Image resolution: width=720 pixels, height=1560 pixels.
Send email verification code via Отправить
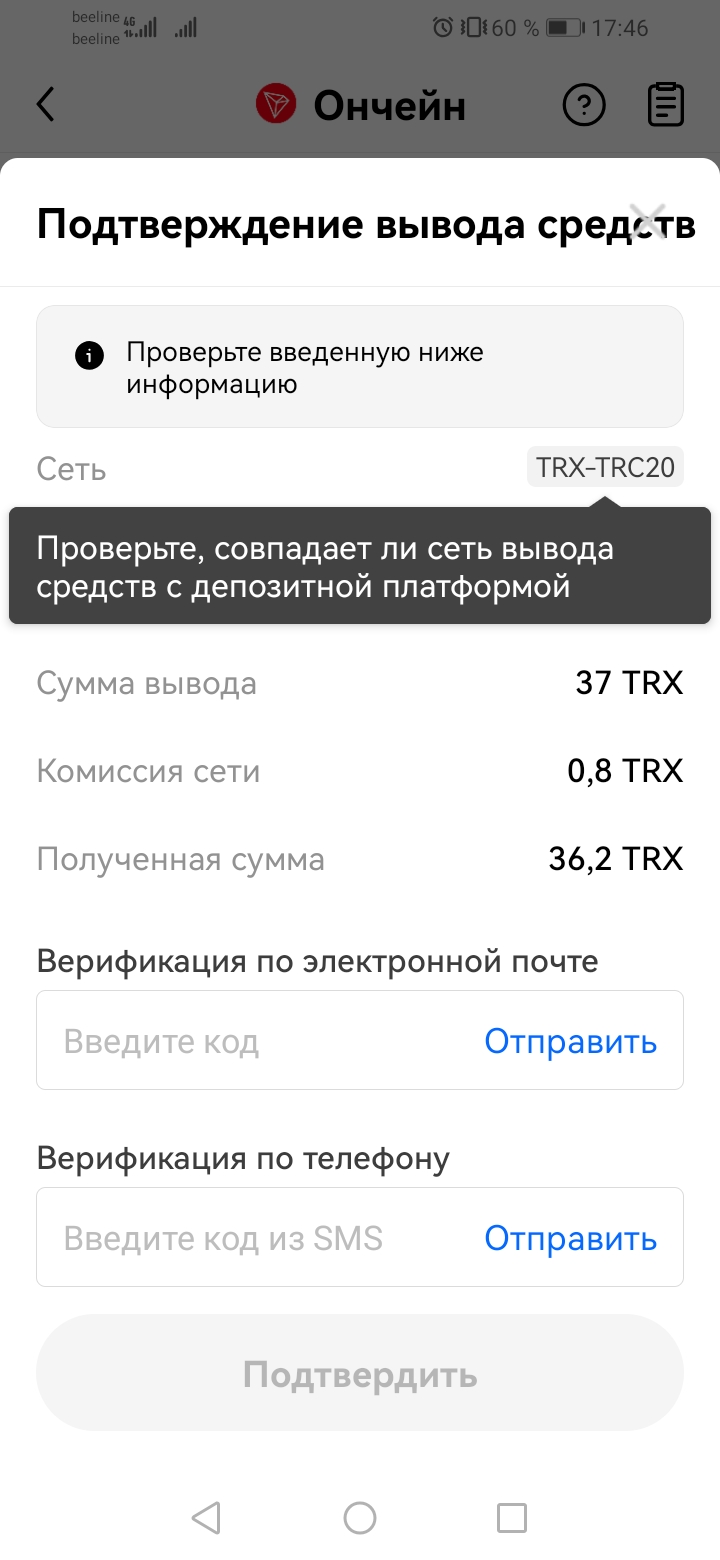click(x=569, y=1041)
